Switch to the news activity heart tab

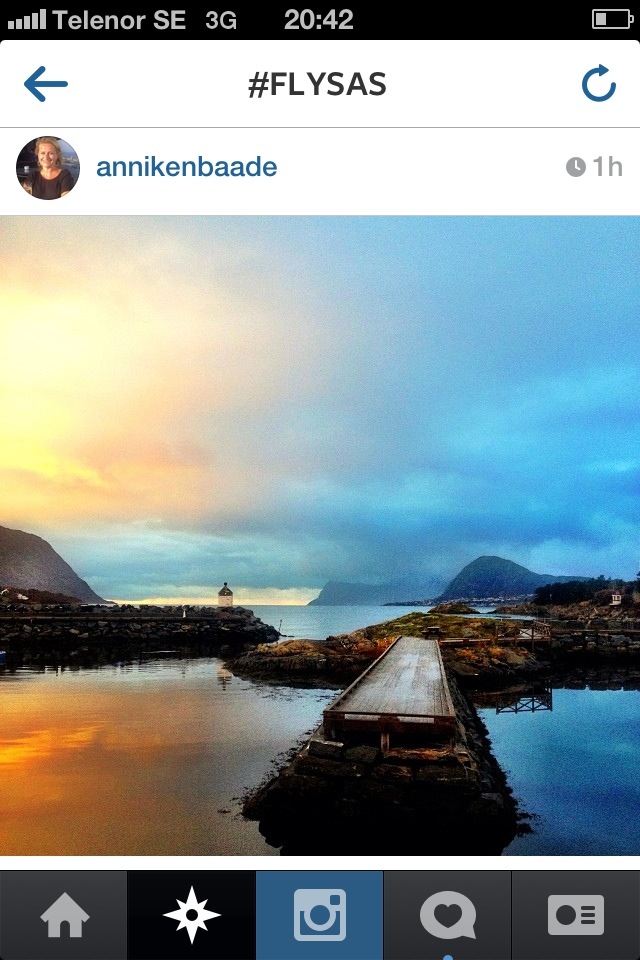pos(447,915)
